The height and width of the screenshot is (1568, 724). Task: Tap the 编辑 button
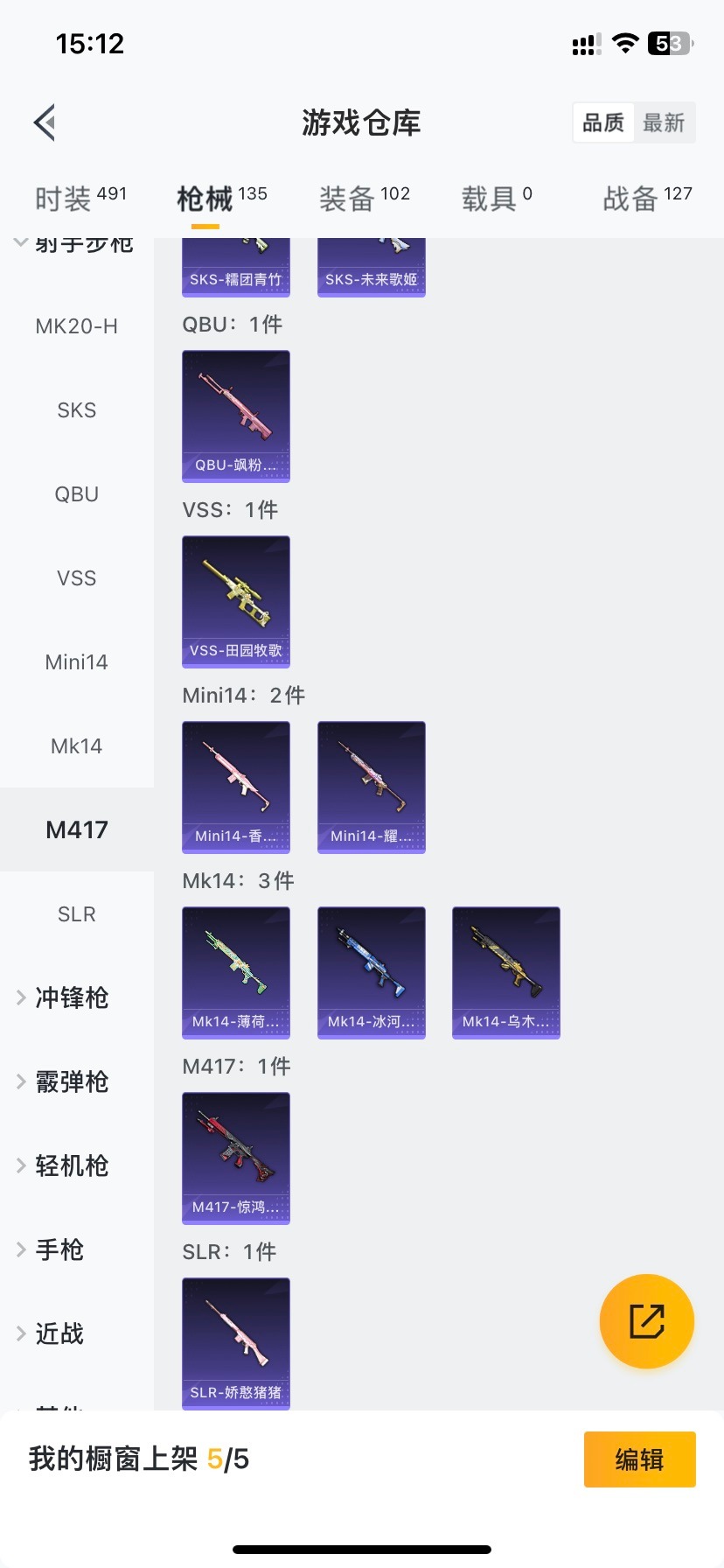(639, 1459)
